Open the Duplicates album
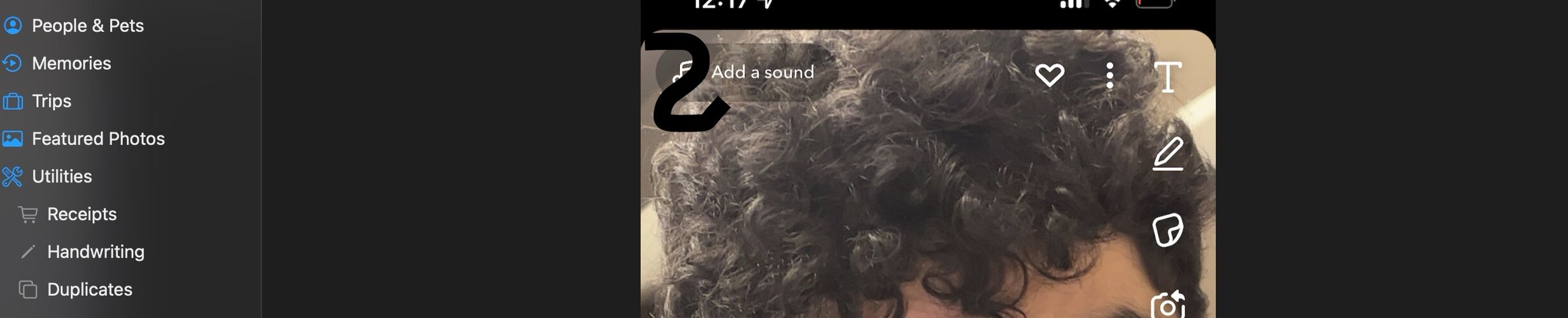 89,289
